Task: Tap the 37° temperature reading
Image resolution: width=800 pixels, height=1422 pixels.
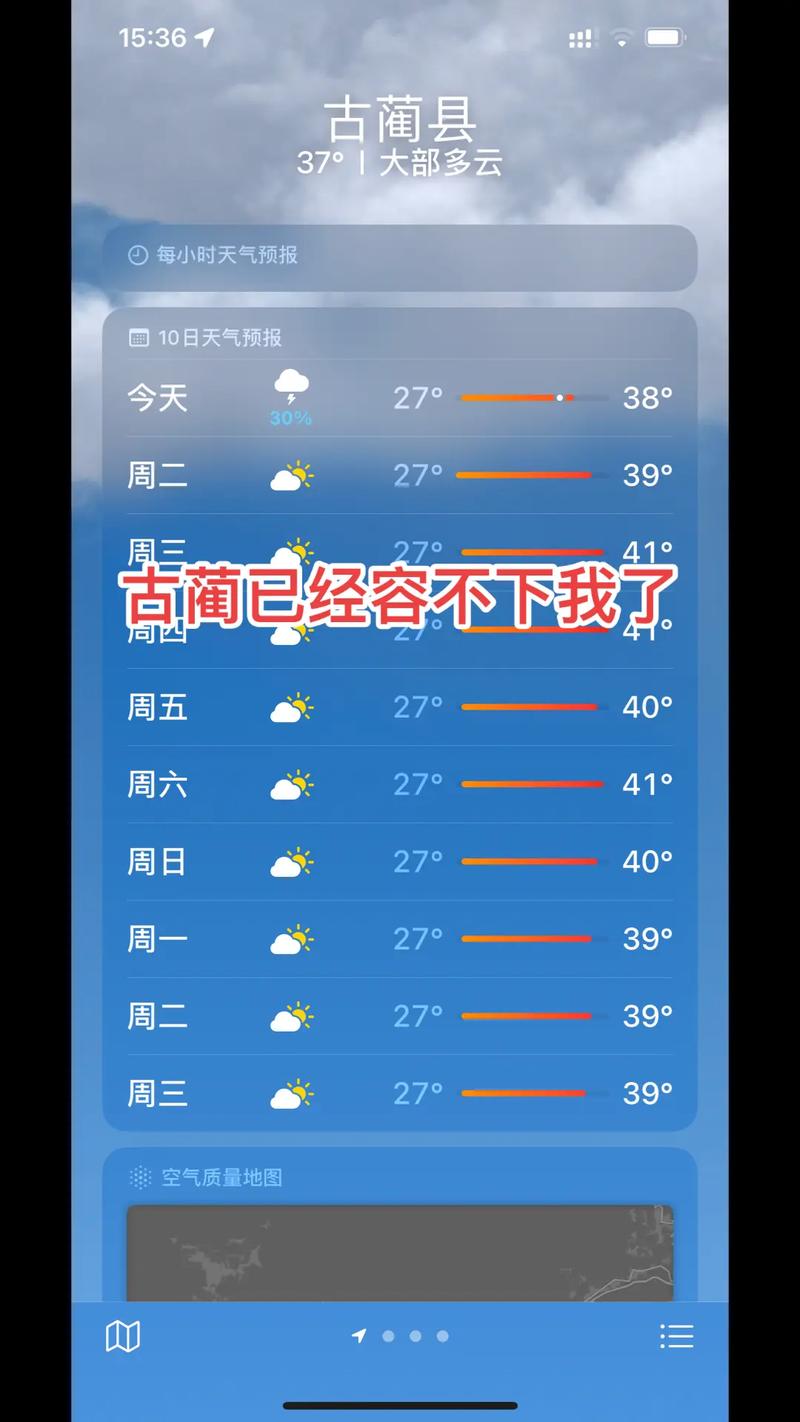Action: [323, 158]
